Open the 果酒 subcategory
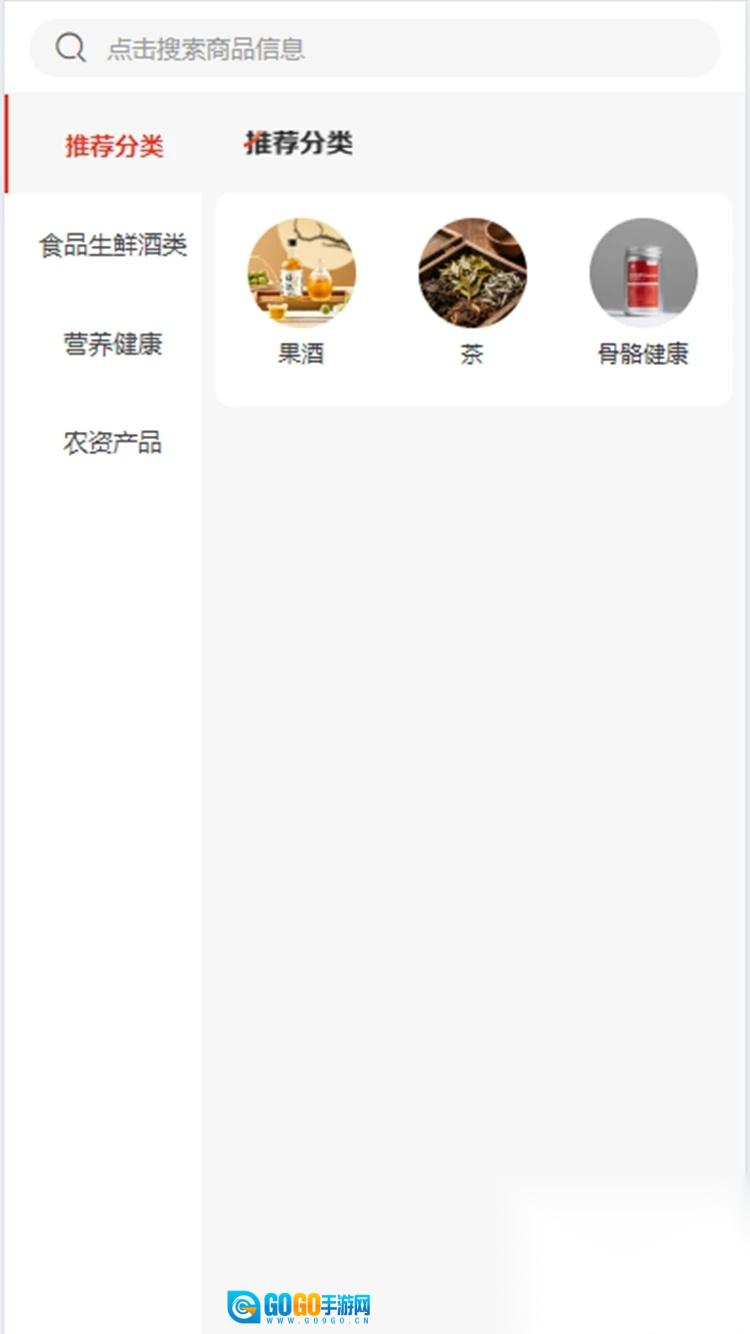750x1334 pixels. [x=301, y=290]
